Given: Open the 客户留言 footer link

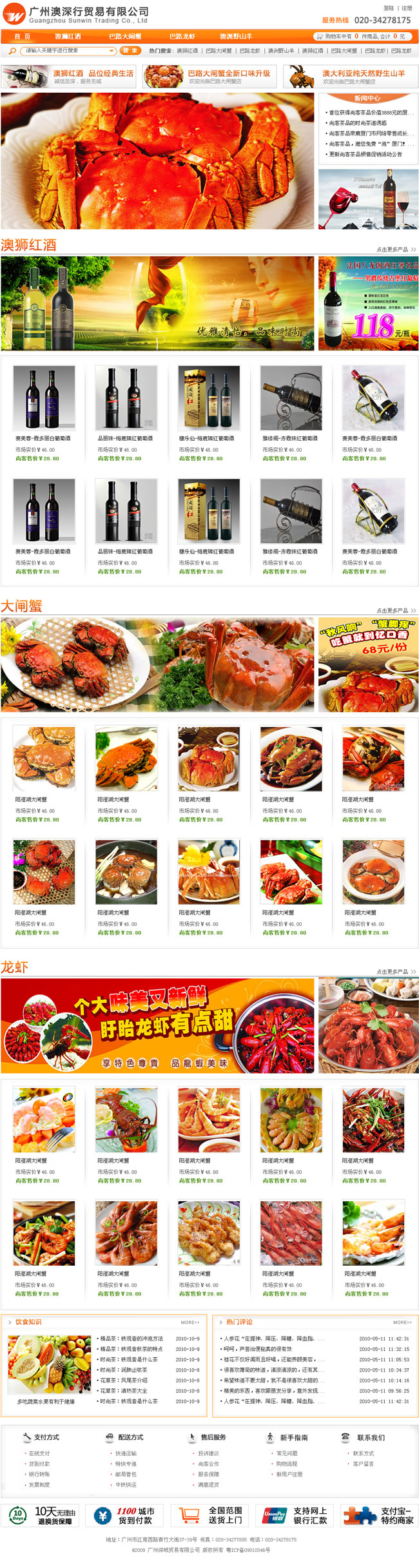Looking at the screenshot, I should click(363, 1464).
